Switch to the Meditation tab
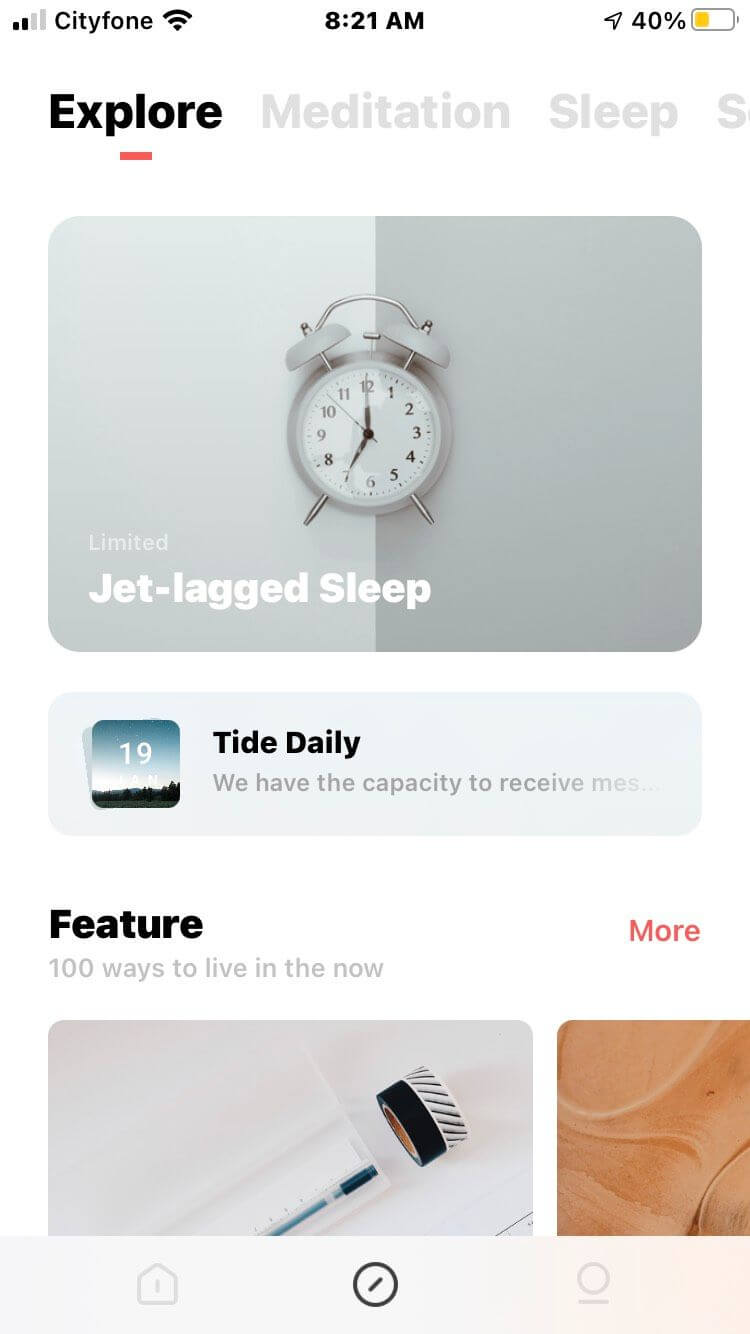The image size is (750, 1334). click(x=385, y=112)
